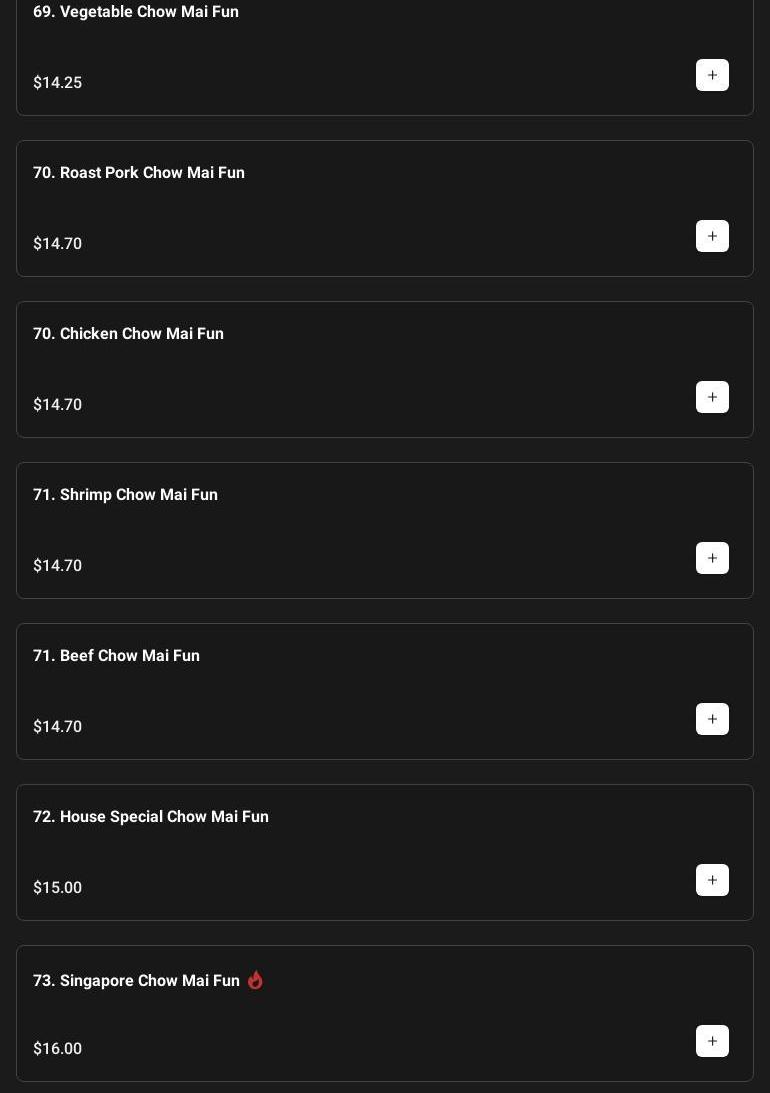This screenshot has height=1093, width=770.
Task: Add Beef Chow Mai Fun to the order
Action: [x=712, y=719]
